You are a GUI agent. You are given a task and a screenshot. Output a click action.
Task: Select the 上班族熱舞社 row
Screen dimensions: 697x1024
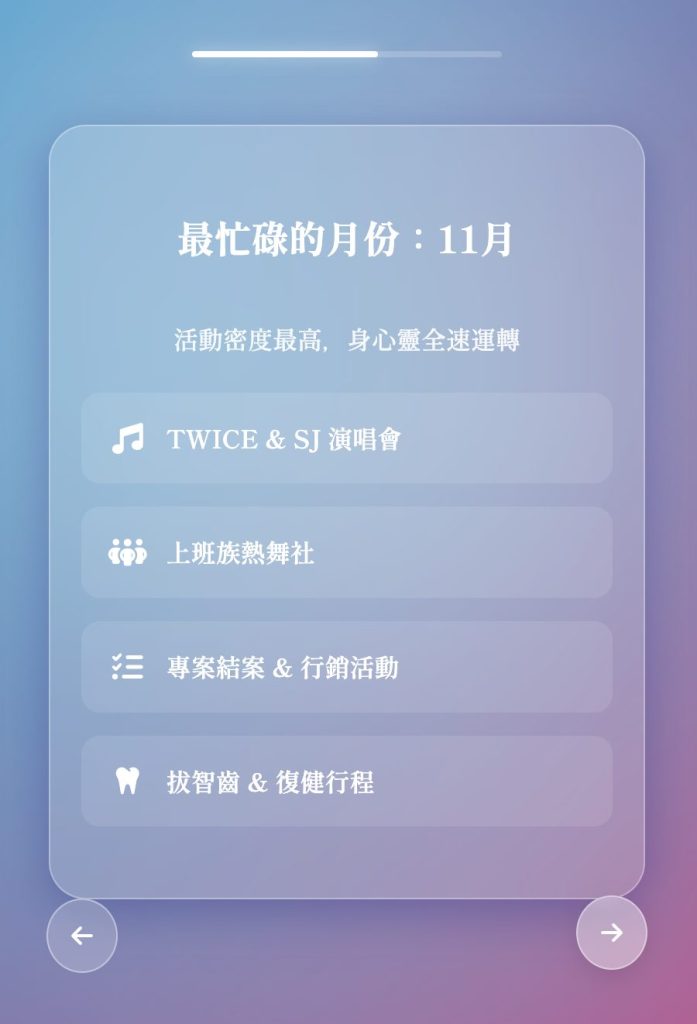(x=346, y=553)
